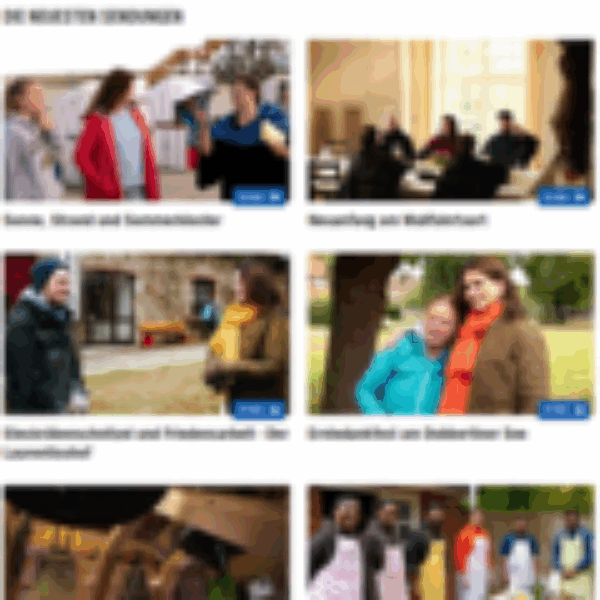Open the episode showing people wearing aprons
The height and width of the screenshot is (600, 600).
click(x=449, y=543)
